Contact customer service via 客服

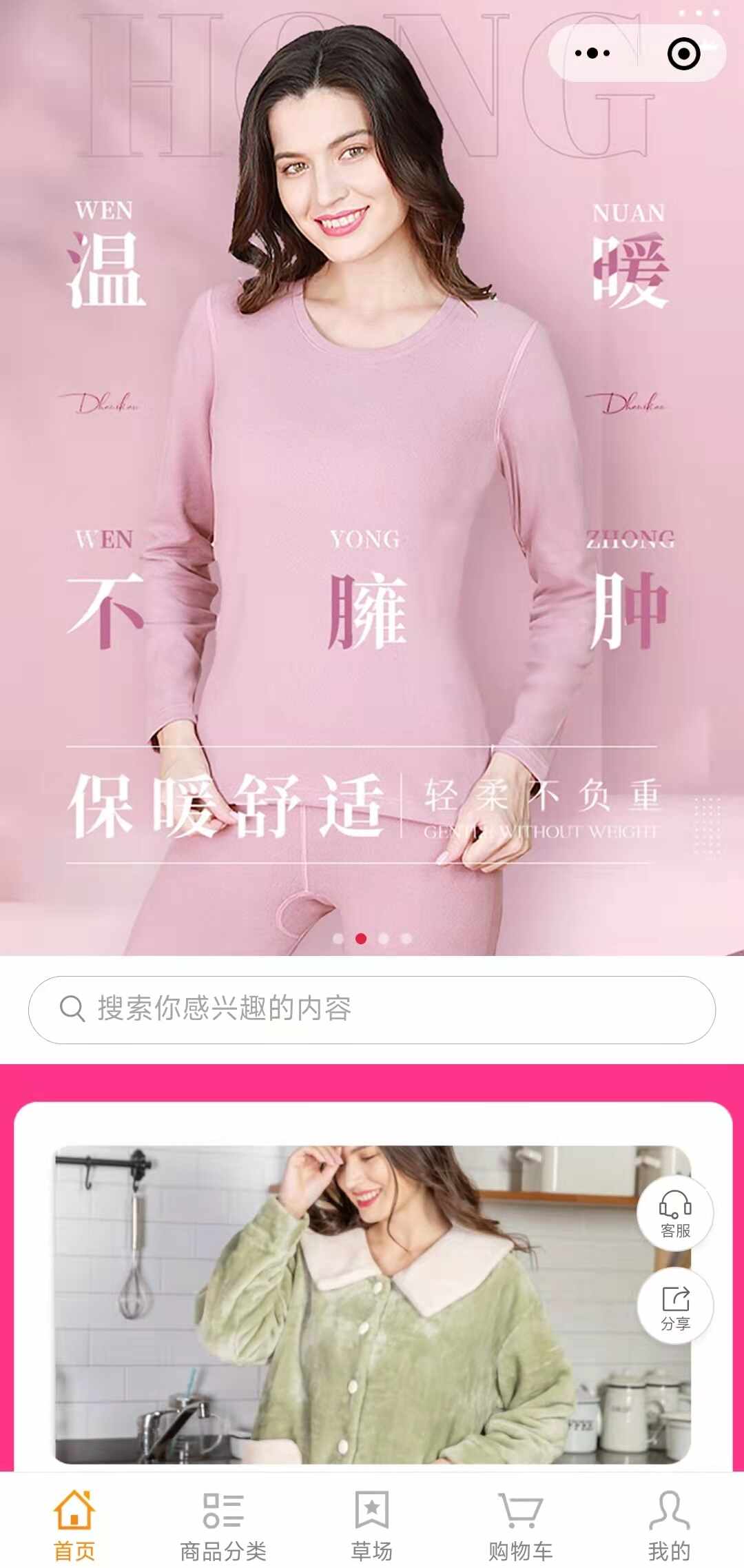[x=675, y=1214]
